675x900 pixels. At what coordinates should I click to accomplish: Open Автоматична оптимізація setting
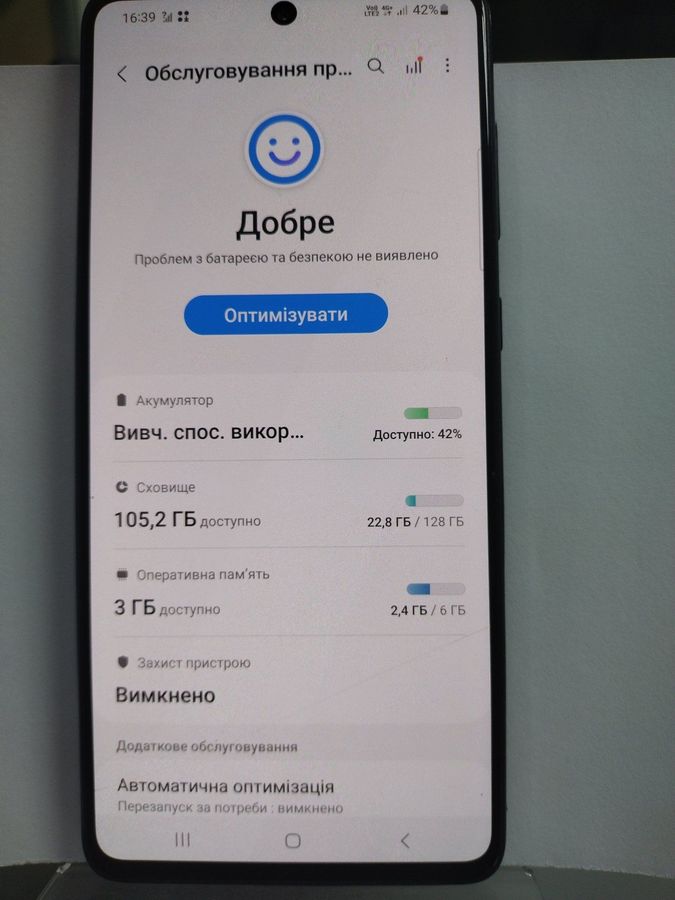[288, 794]
